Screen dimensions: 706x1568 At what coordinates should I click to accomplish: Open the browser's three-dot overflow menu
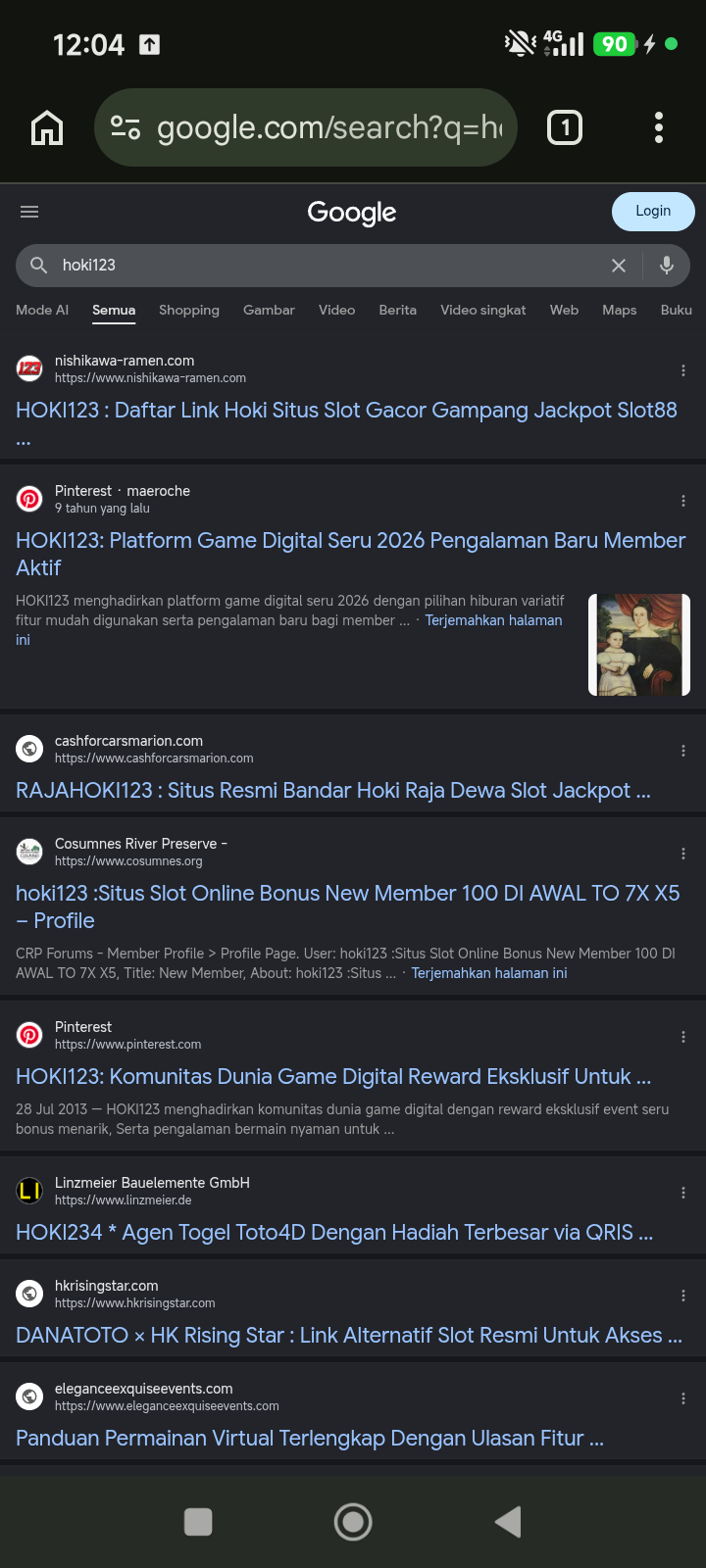coord(659,127)
